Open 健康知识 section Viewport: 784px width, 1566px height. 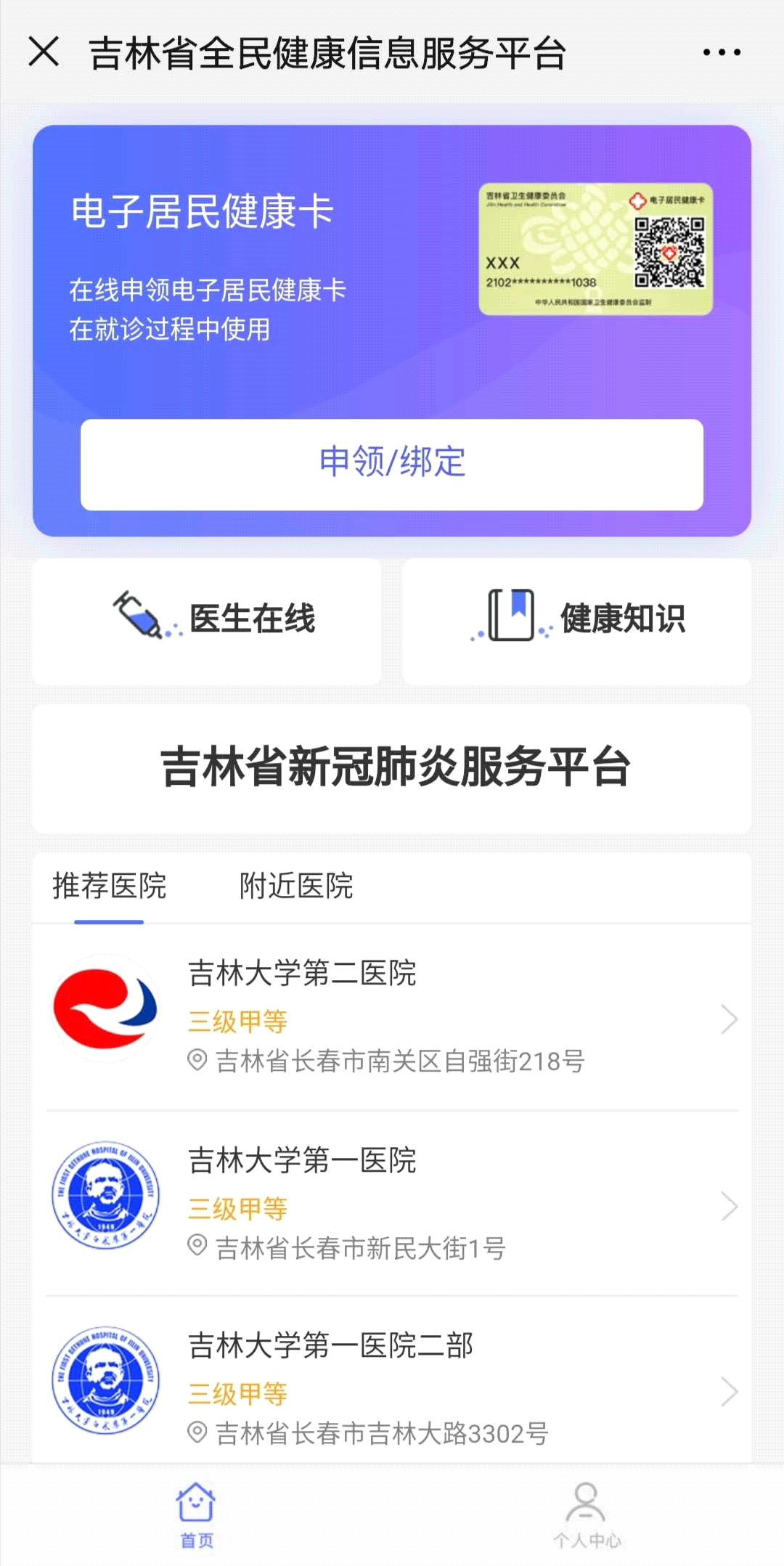coord(576,621)
